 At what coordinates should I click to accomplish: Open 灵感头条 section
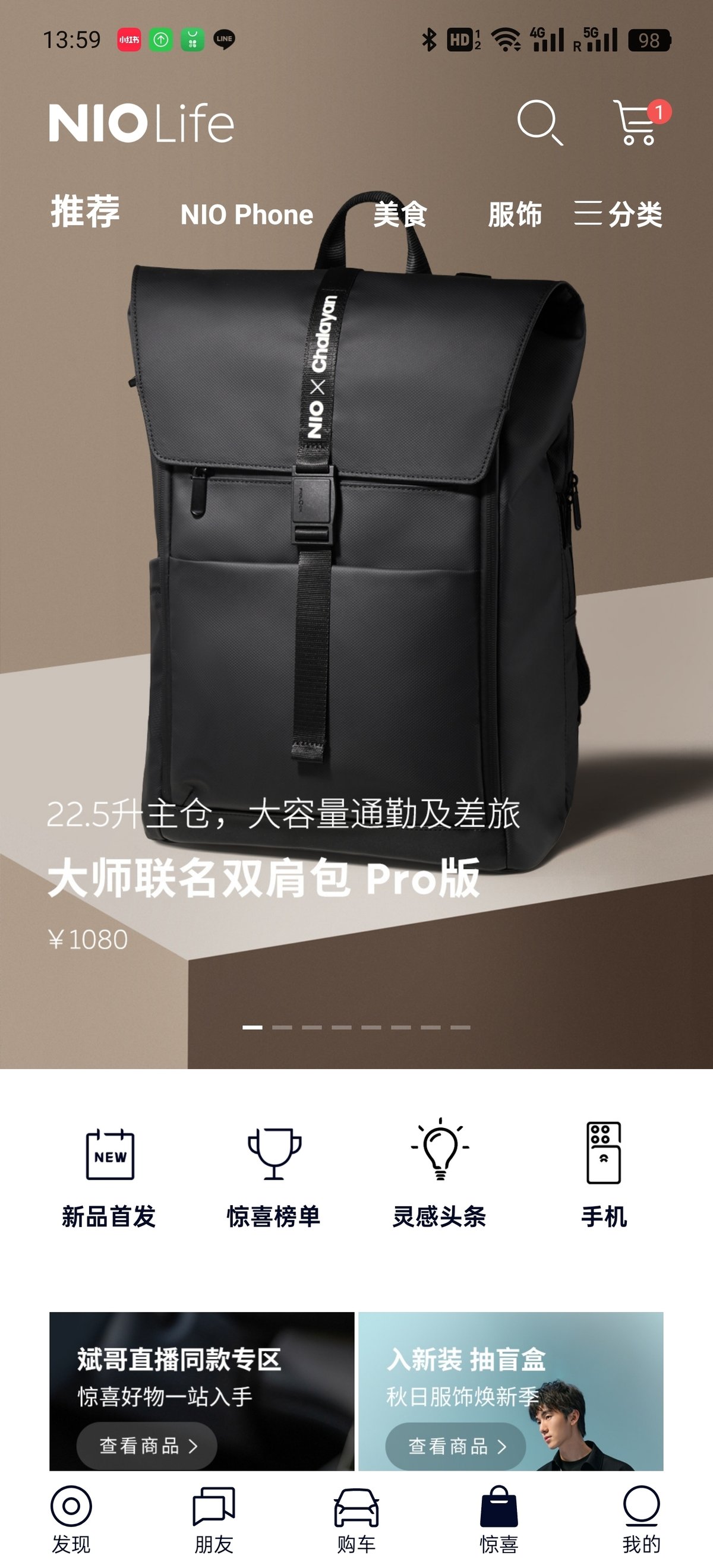coord(439,1174)
